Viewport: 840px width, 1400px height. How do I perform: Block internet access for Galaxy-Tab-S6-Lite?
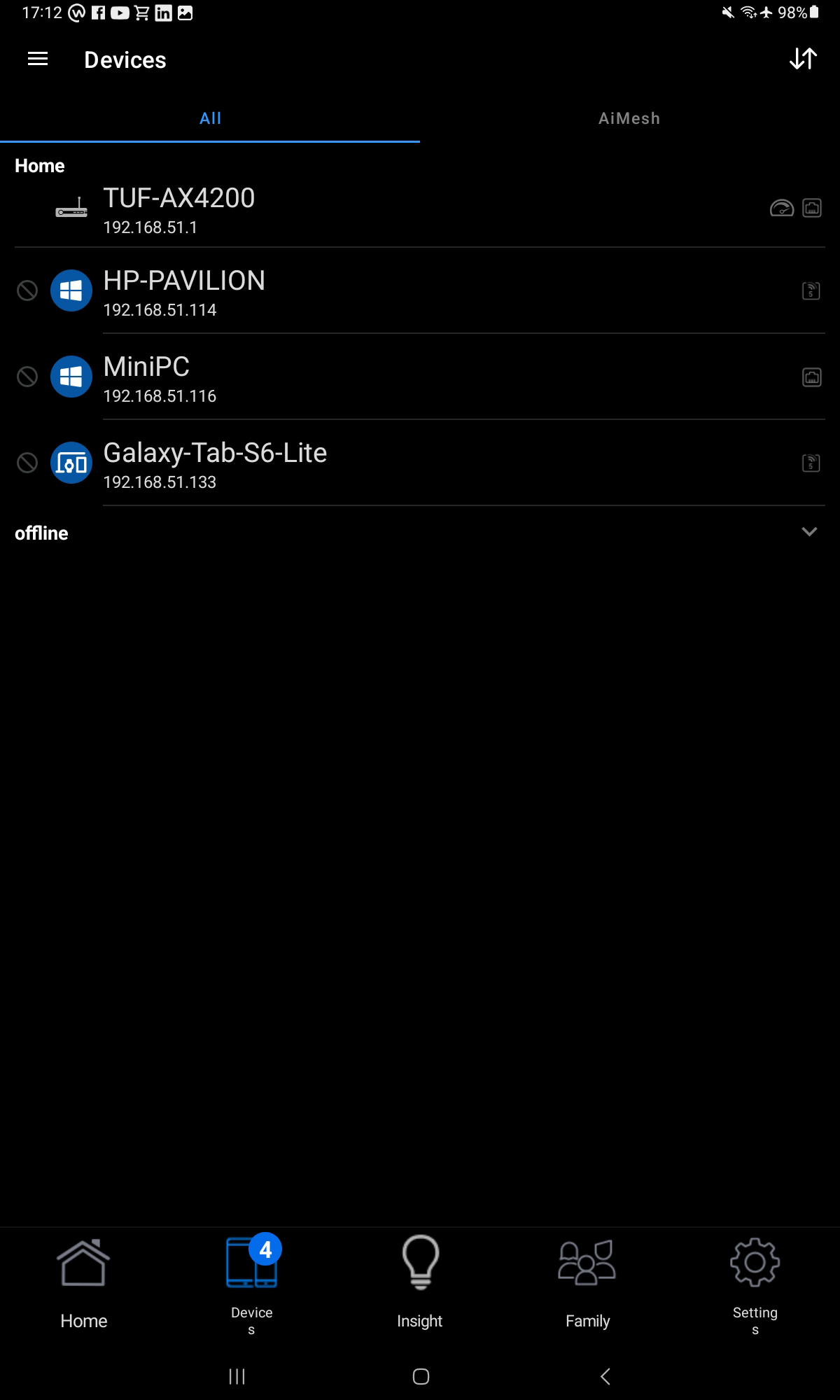[x=27, y=463]
